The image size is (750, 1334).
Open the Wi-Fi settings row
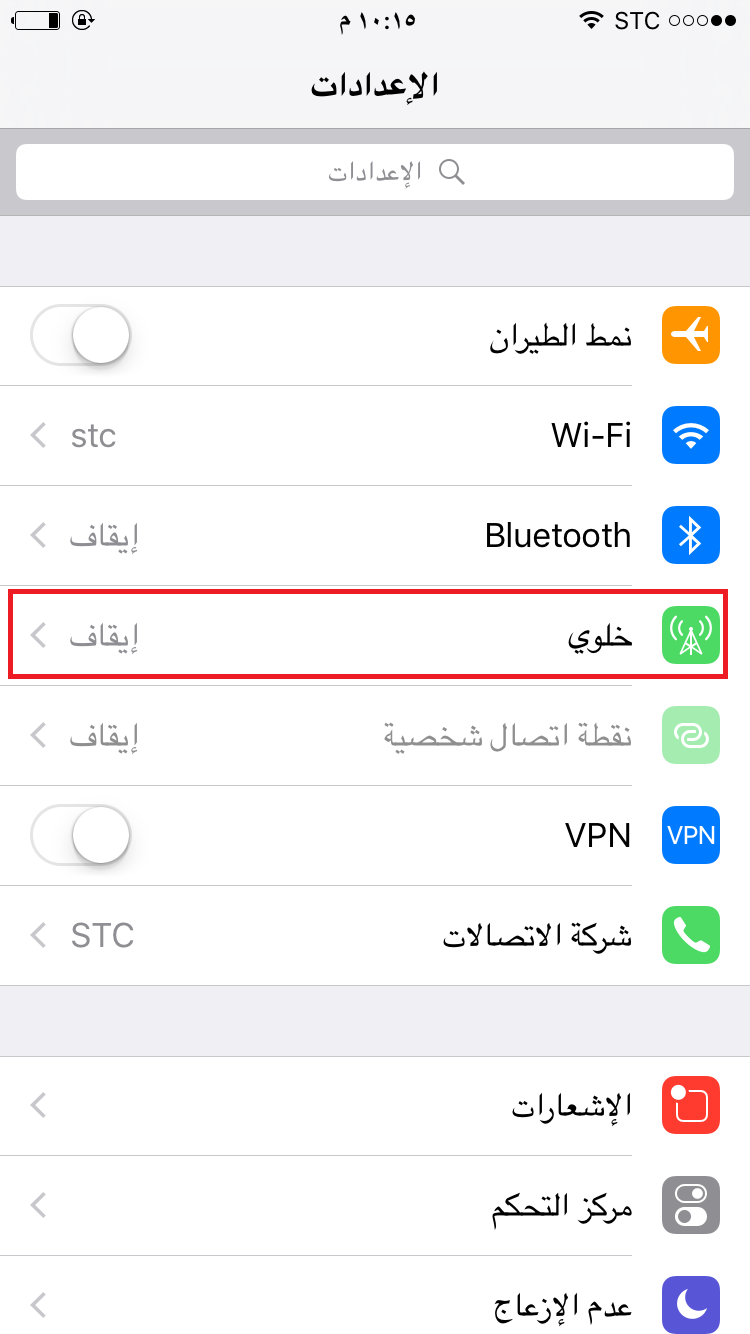375,436
